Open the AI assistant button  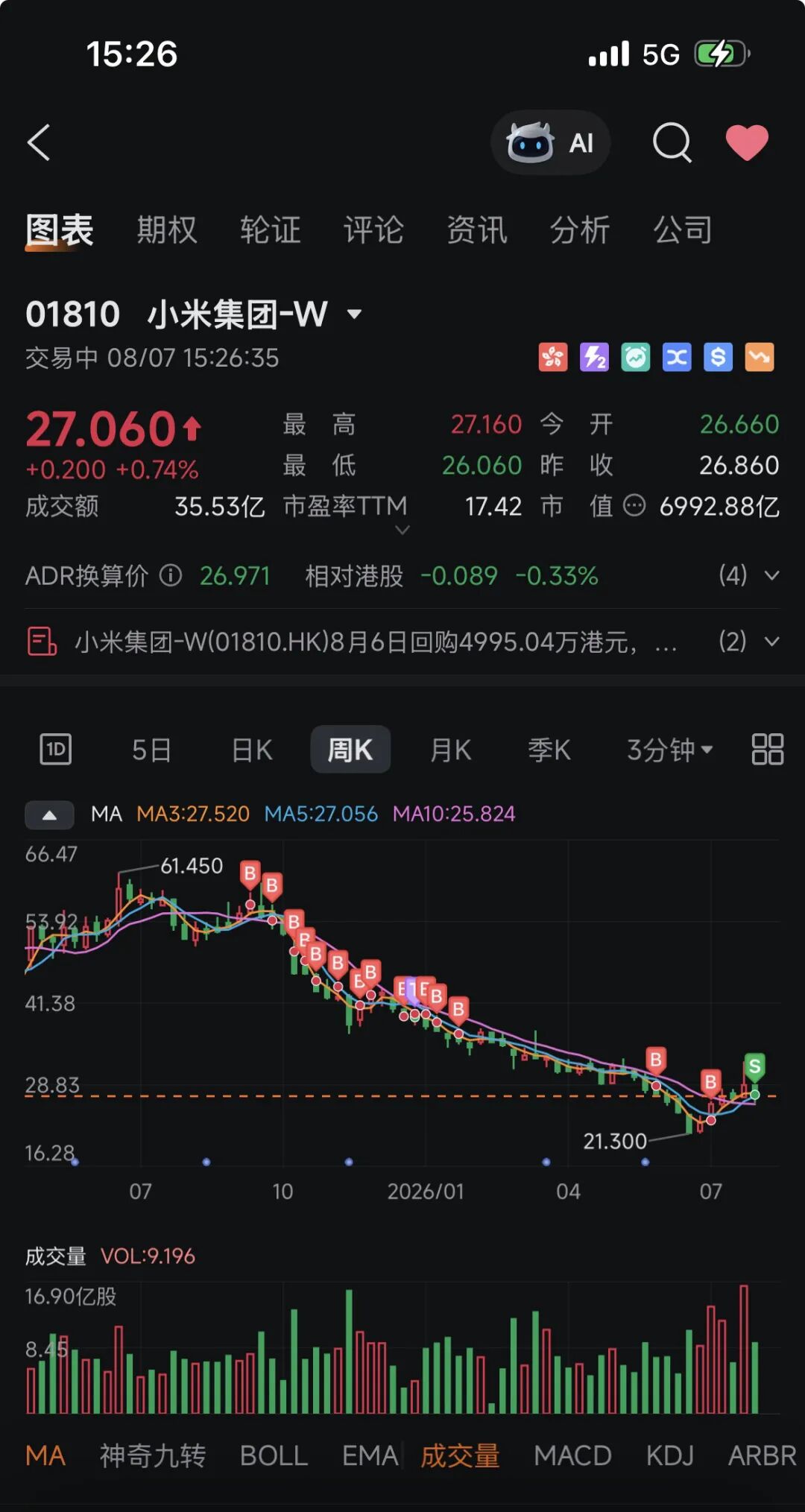click(x=550, y=142)
